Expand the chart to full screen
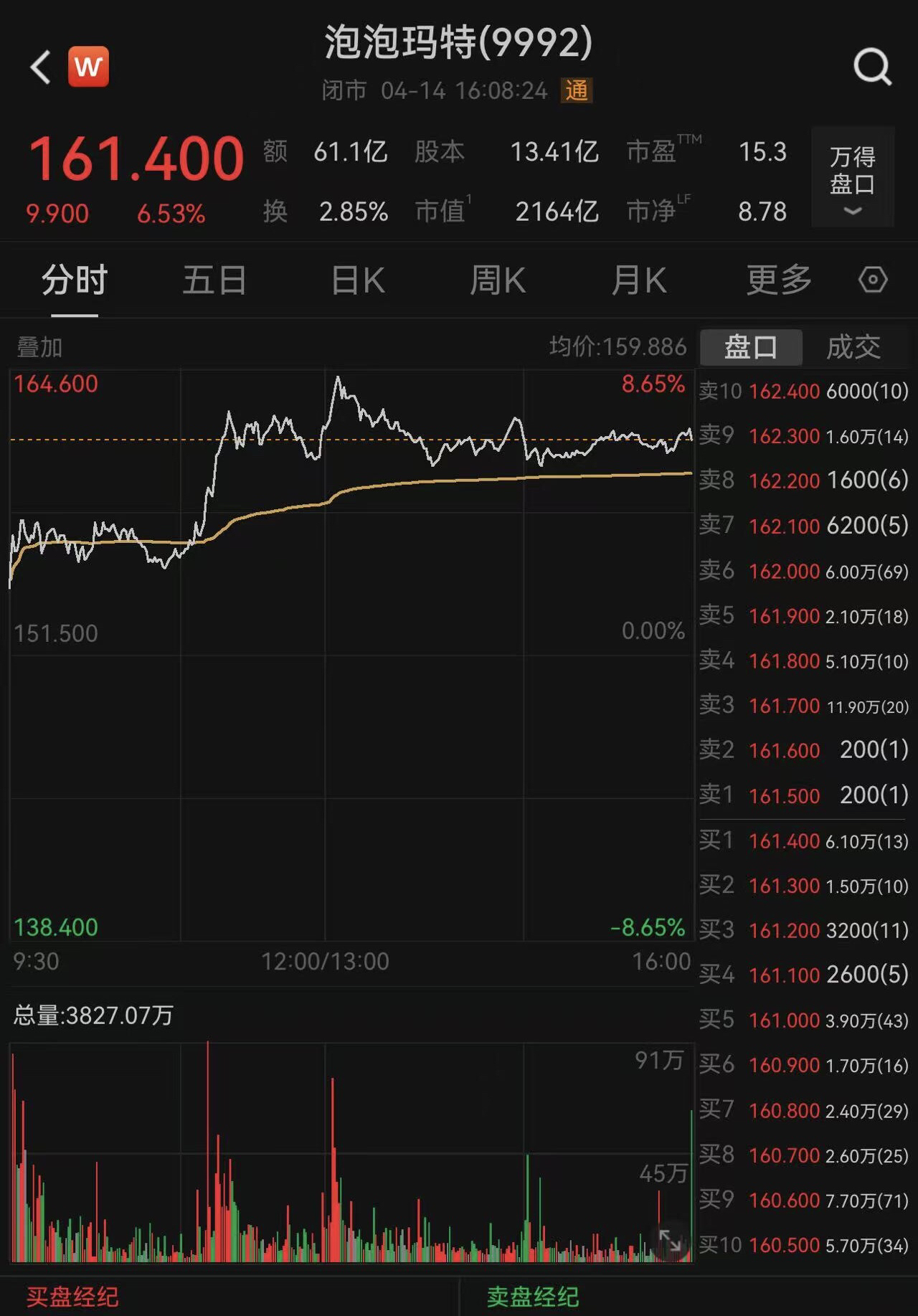Image resolution: width=918 pixels, height=1316 pixels. [670, 1240]
